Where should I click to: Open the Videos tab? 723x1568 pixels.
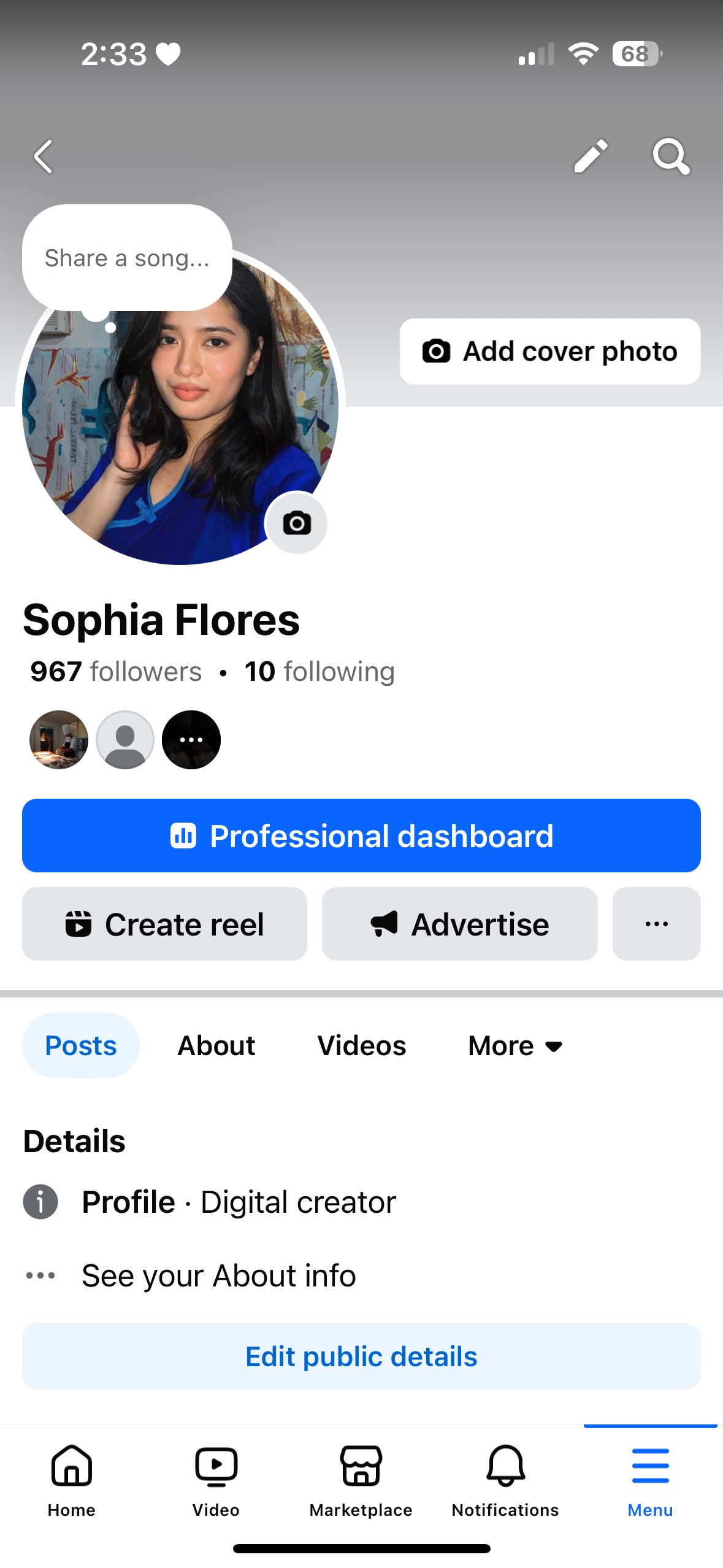click(361, 1045)
